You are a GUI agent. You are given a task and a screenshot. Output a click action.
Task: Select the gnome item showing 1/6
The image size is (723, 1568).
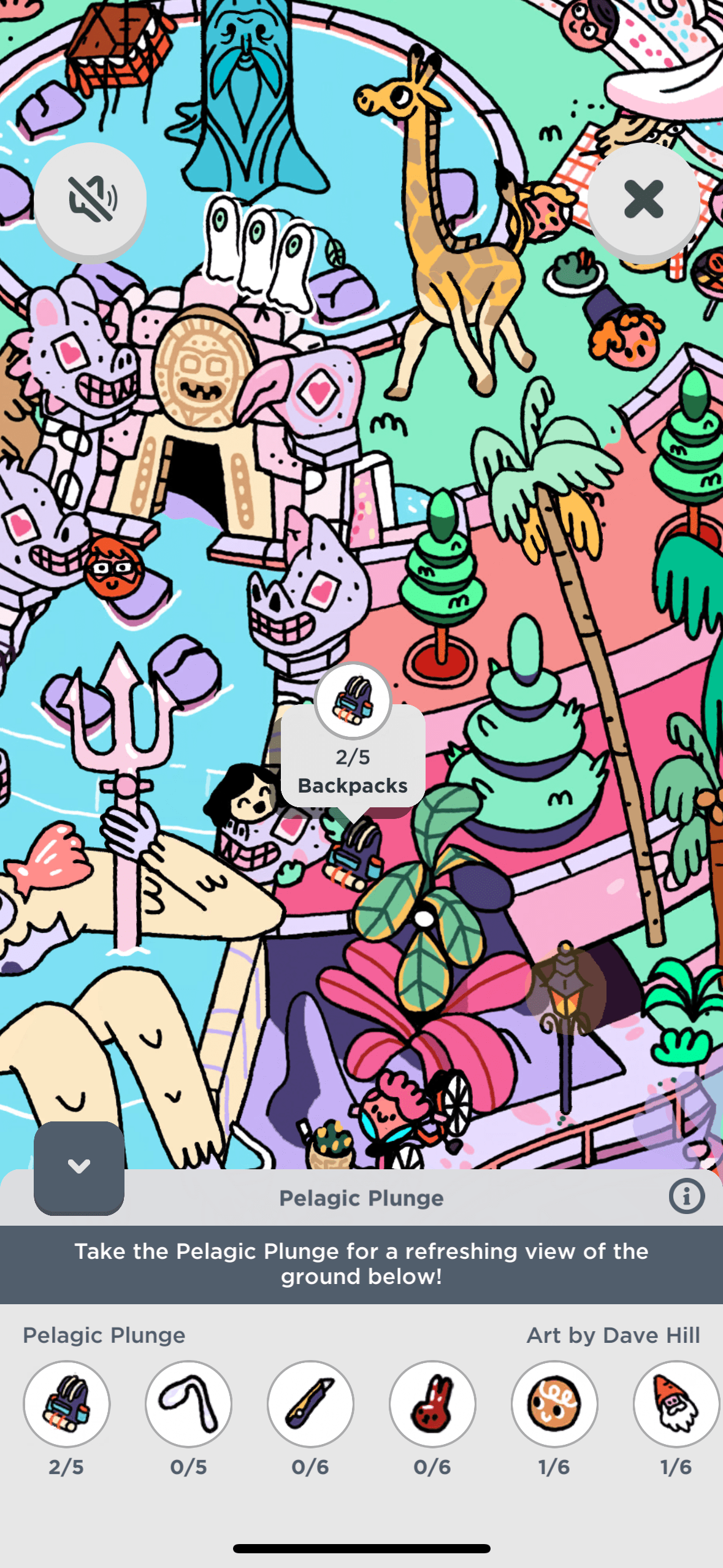click(x=676, y=1403)
